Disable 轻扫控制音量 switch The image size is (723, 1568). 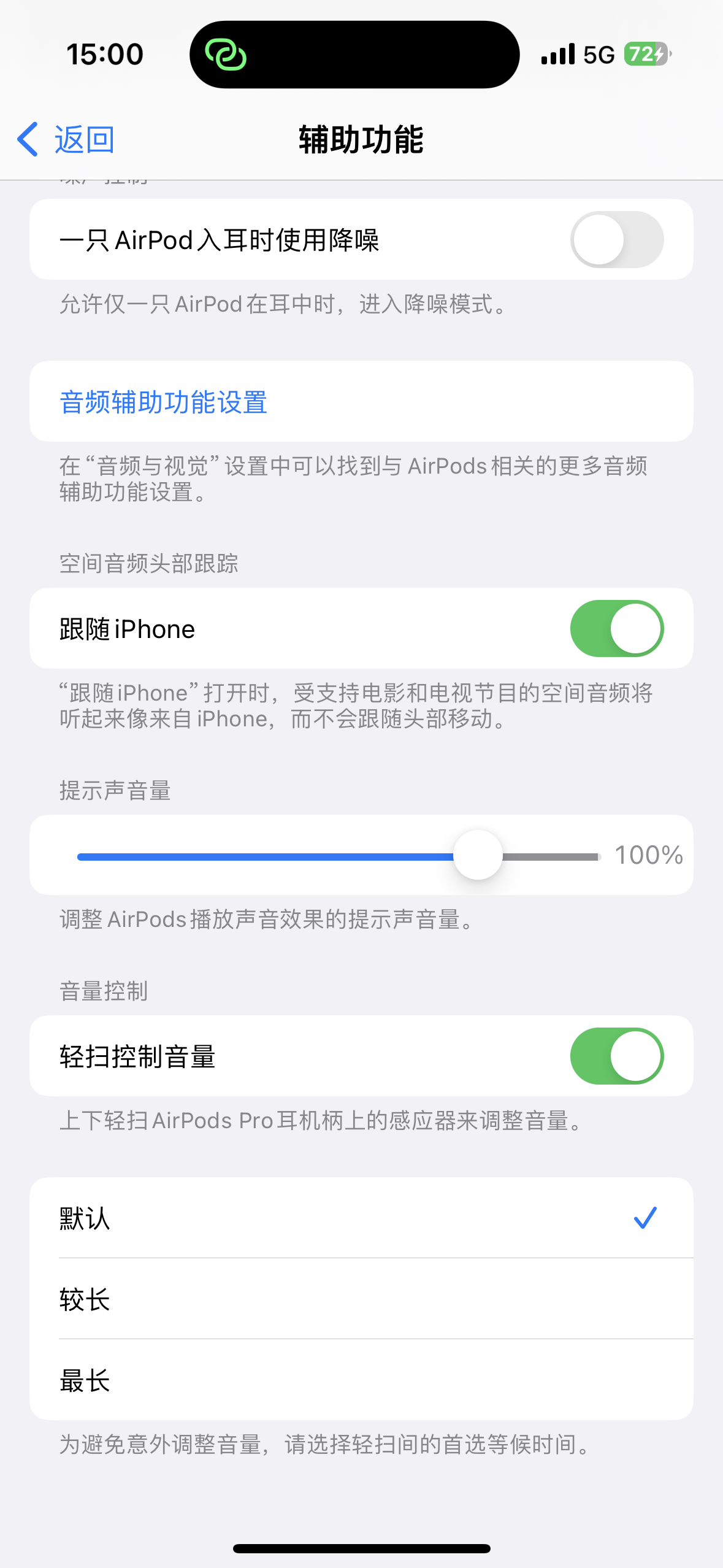click(x=616, y=1056)
